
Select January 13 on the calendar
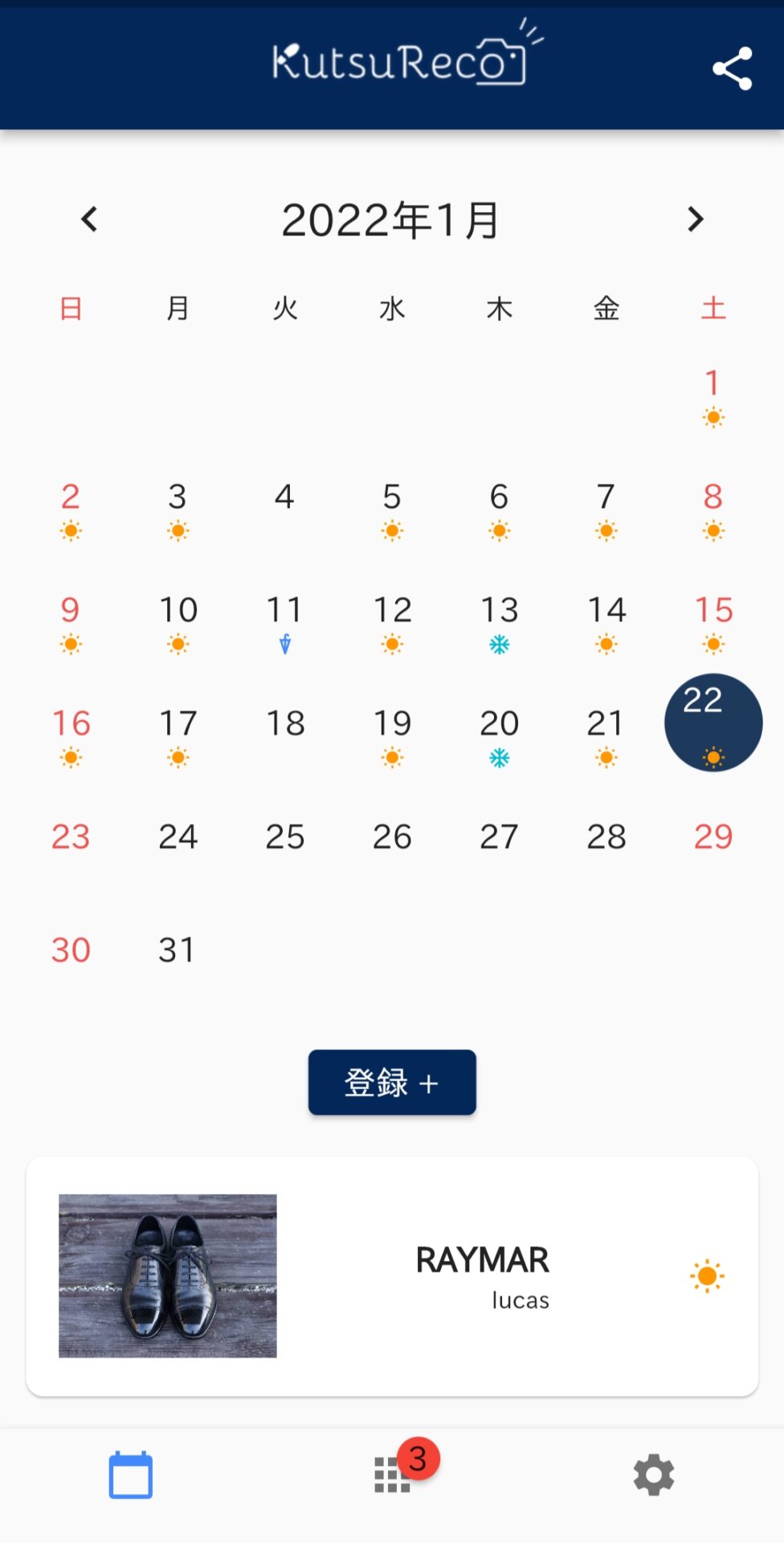point(499,620)
